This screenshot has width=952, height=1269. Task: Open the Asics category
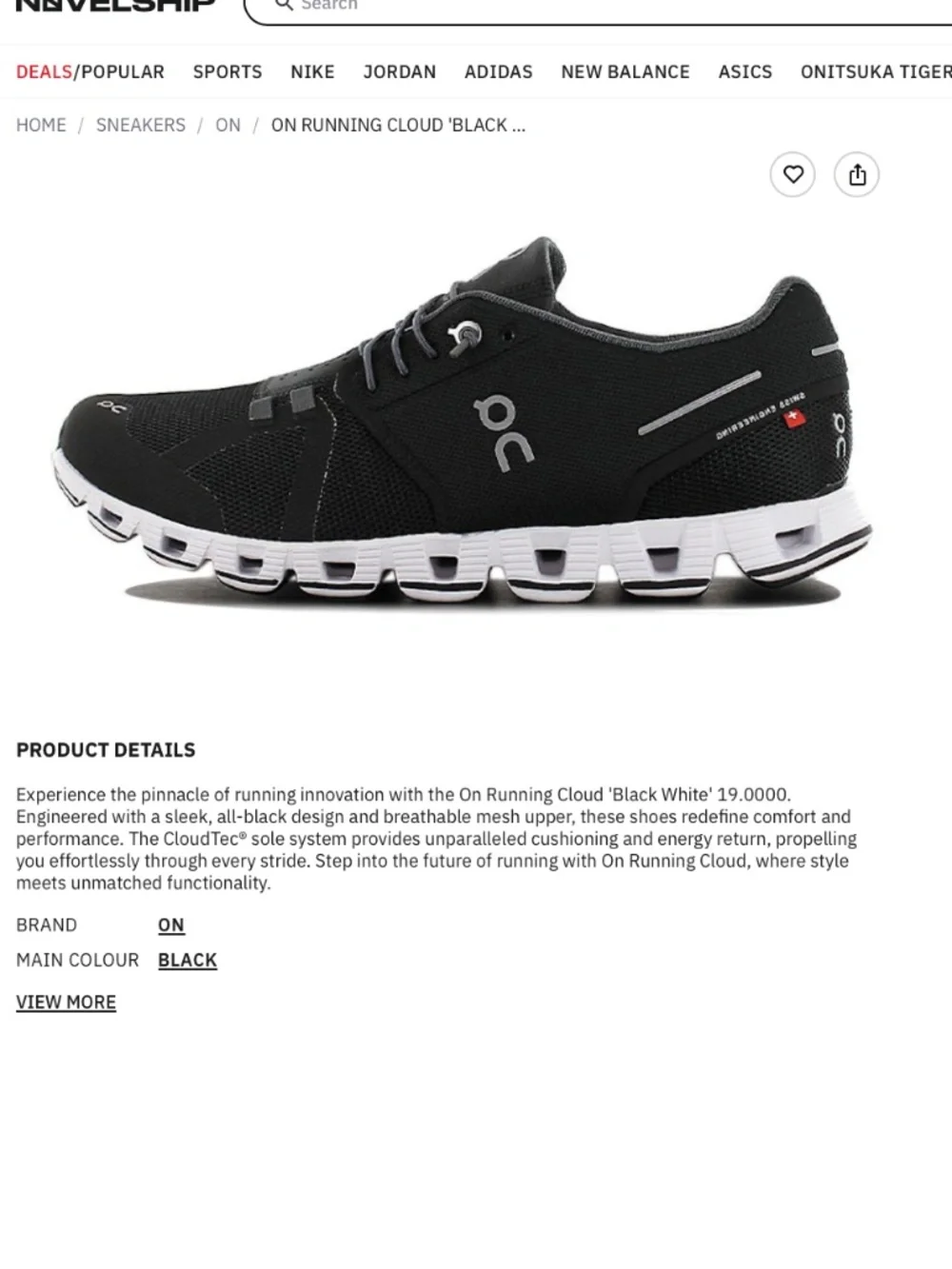(744, 71)
